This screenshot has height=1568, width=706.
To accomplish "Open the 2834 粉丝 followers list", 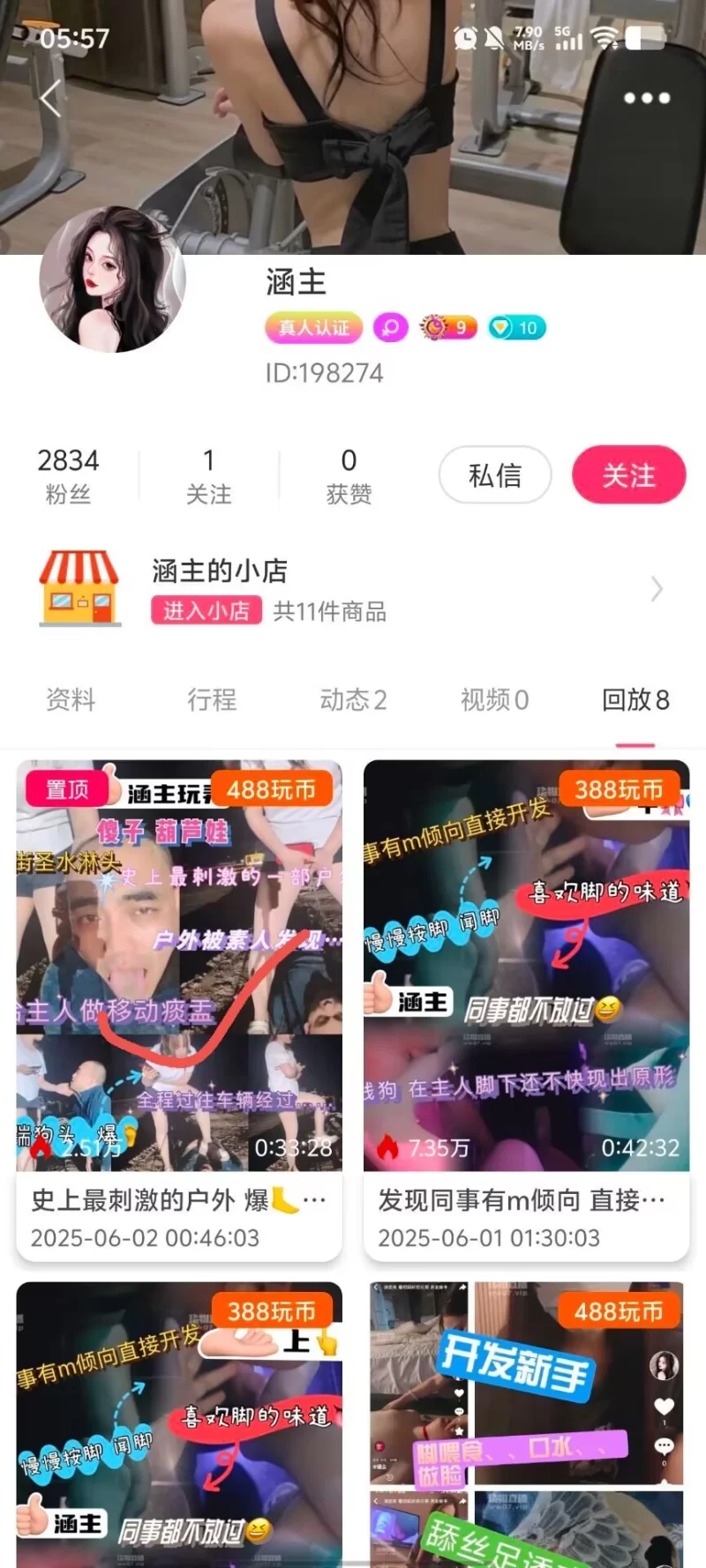I will (68, 475).
